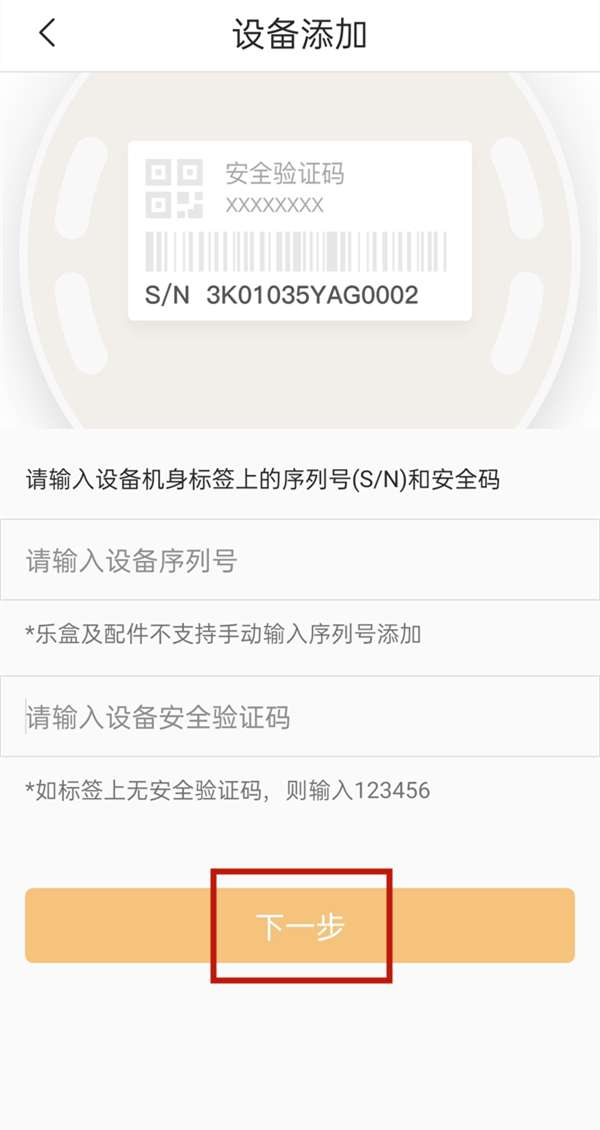The image size is (600, 1130).
Task: Tap the 请输入设备序列号 input field
Action: coord(300,561)
